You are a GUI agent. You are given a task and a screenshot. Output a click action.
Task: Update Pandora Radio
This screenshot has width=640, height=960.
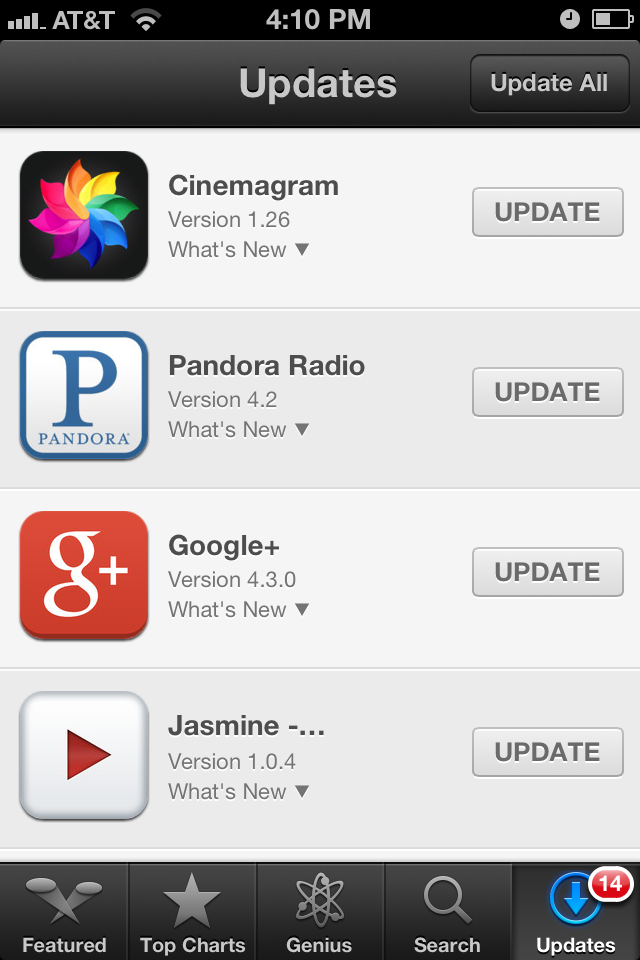tap(547, 392)
